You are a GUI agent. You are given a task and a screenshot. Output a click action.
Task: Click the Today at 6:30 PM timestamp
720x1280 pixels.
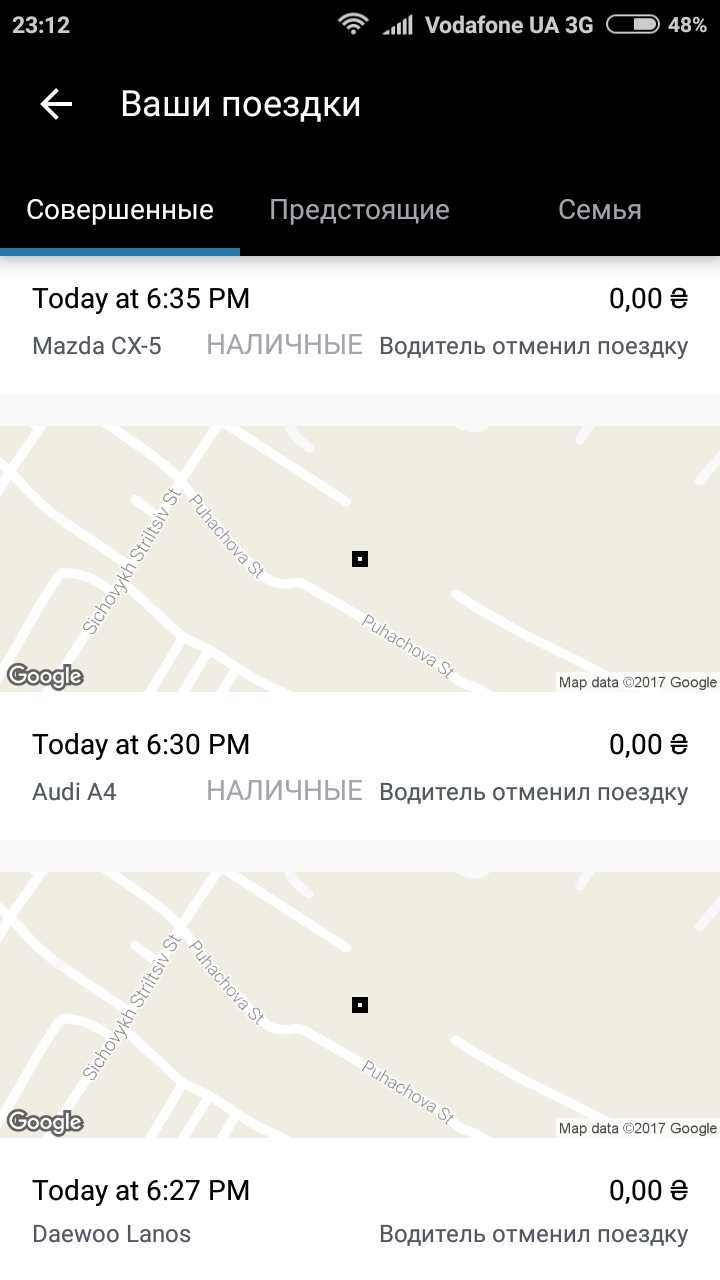[x=141, y=744]
